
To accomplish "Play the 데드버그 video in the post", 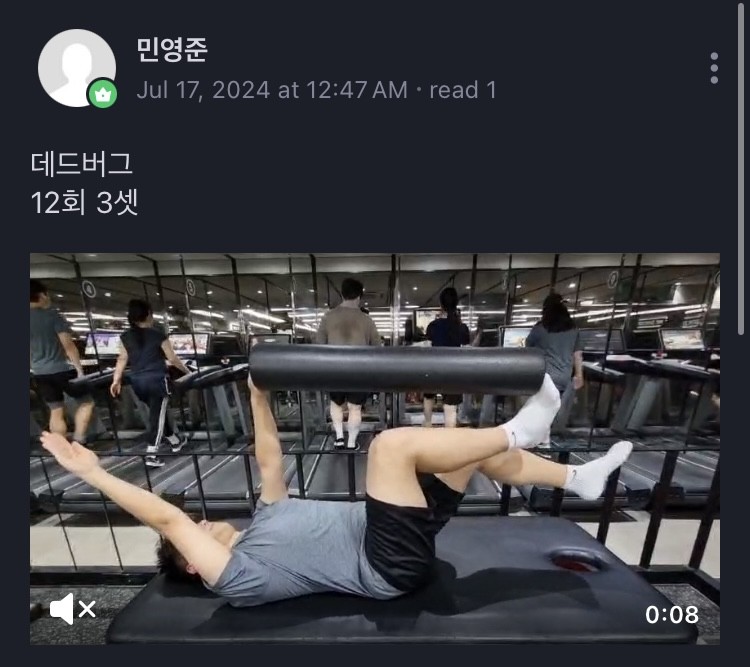I will click(x=374, y=448).
